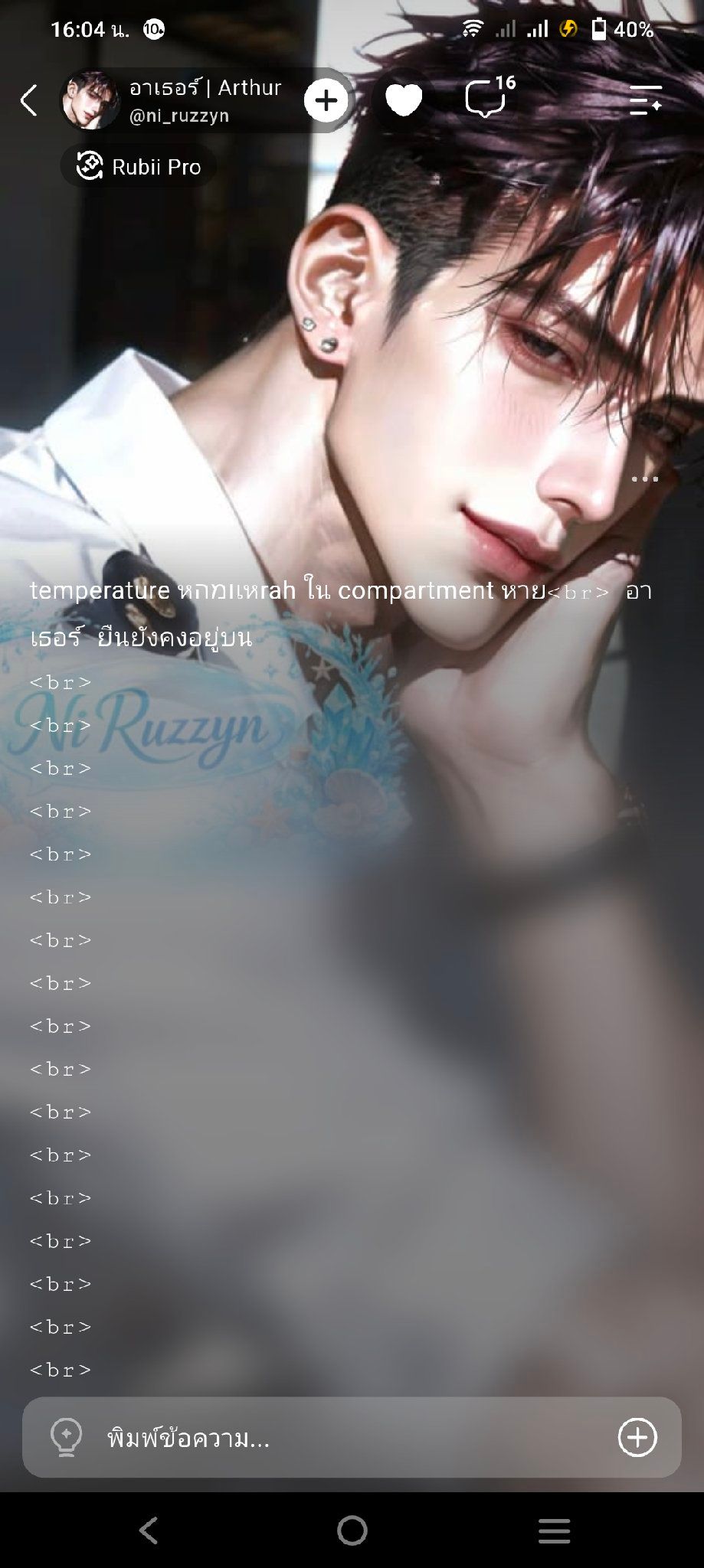The image size is (704, 1568).
Task: Open the chat settings menu icon
Action: 645,100
